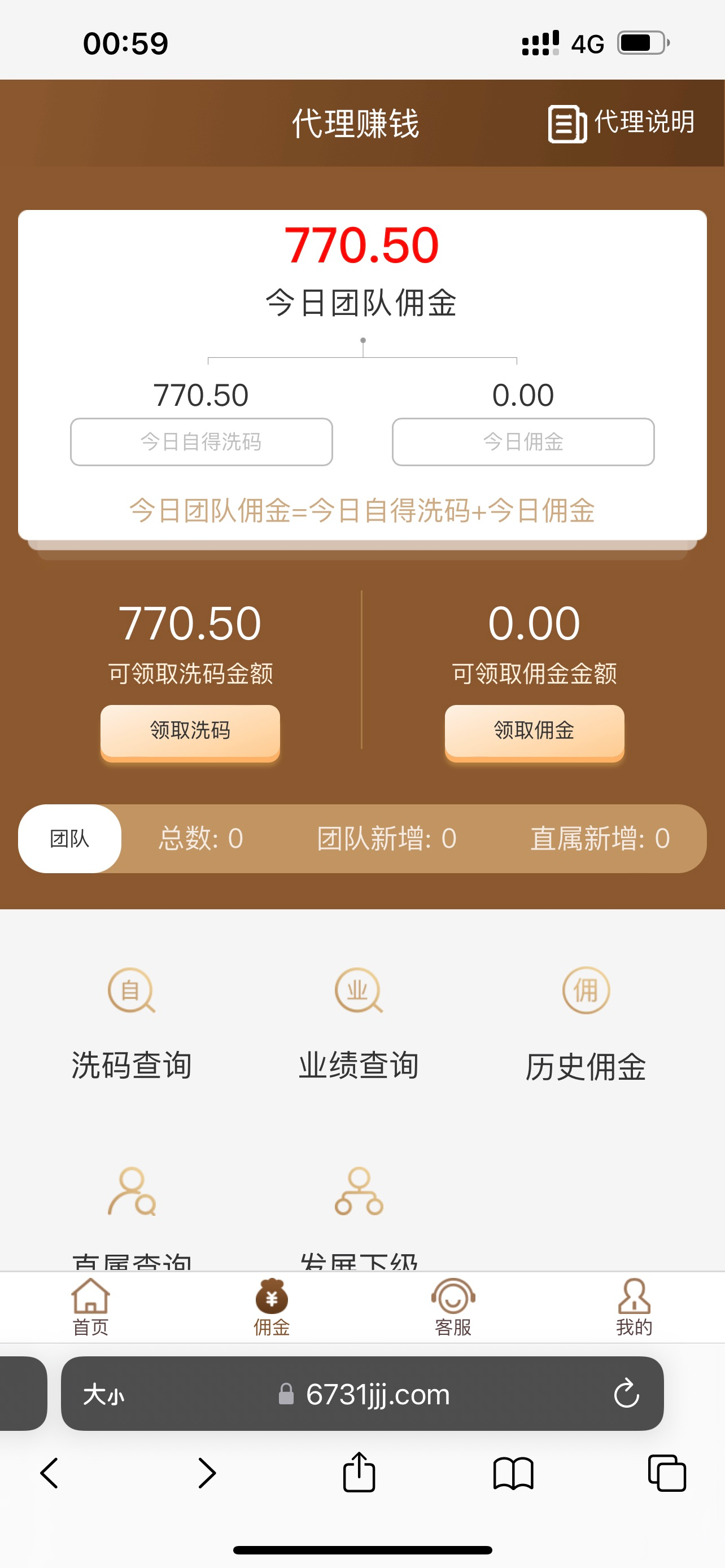Open 洗码查询 lookup
This screenshot has height=1568, width=725.
click(x=132, y=1024)
